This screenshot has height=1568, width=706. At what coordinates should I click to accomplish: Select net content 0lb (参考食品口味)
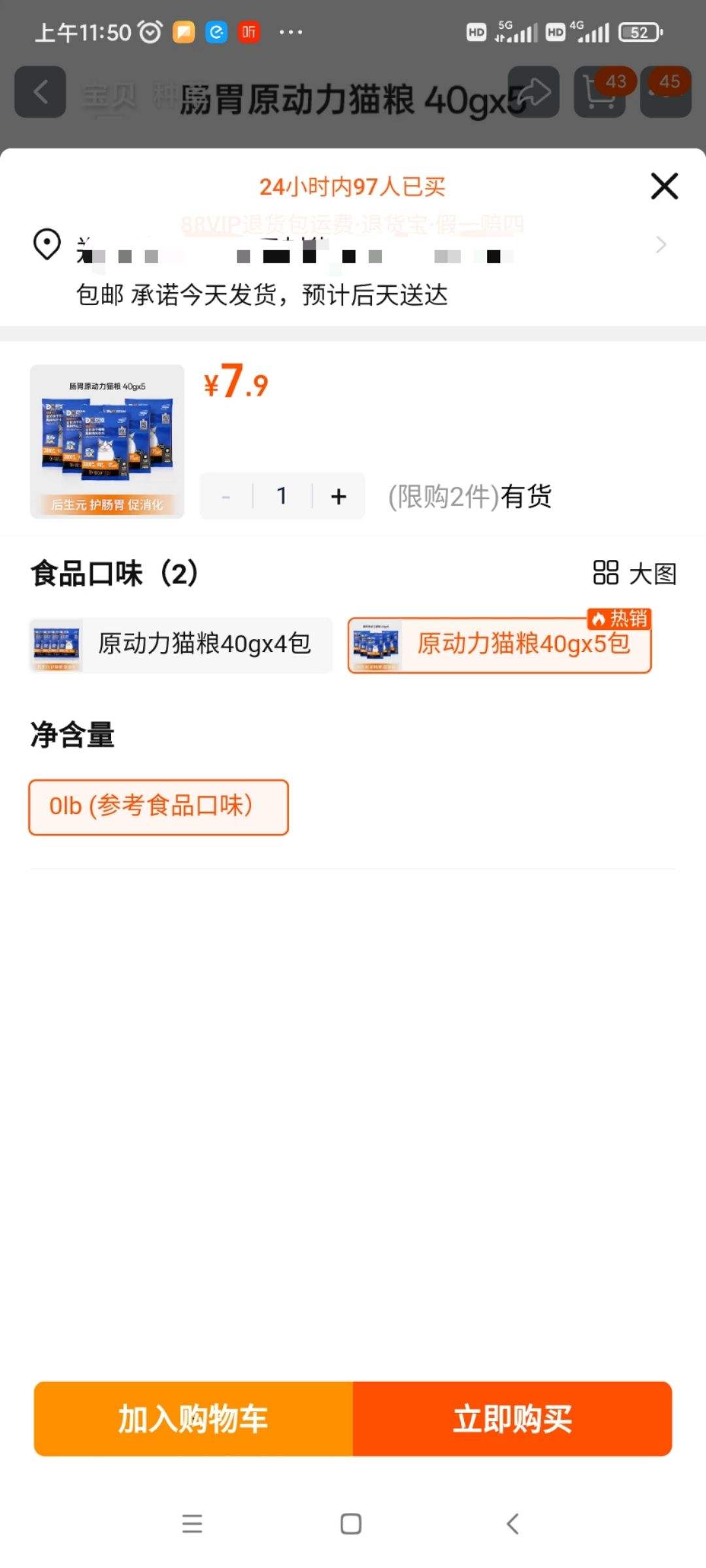[158, 806]
